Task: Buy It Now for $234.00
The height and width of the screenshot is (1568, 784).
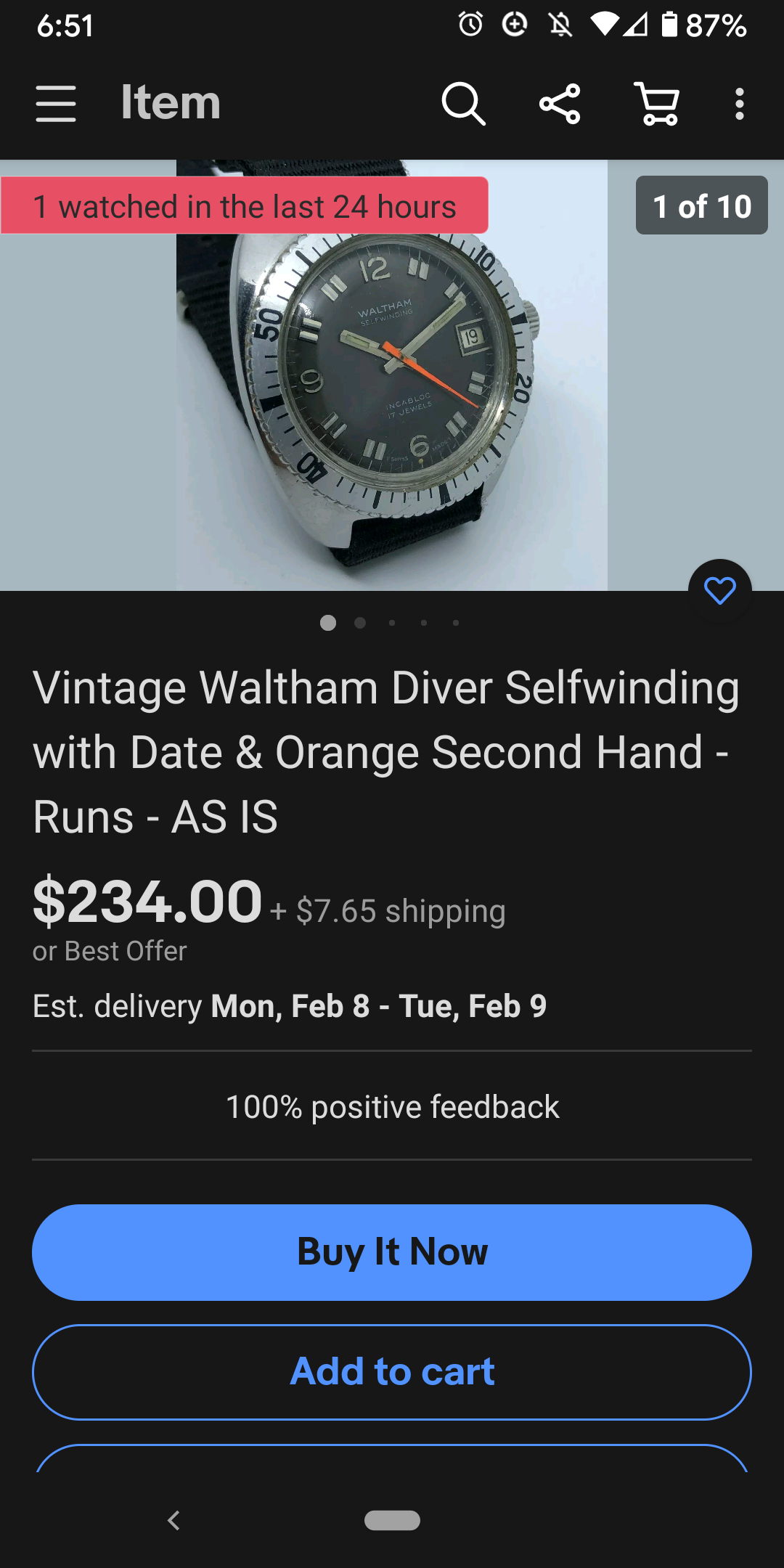Action: (392, 1252)
